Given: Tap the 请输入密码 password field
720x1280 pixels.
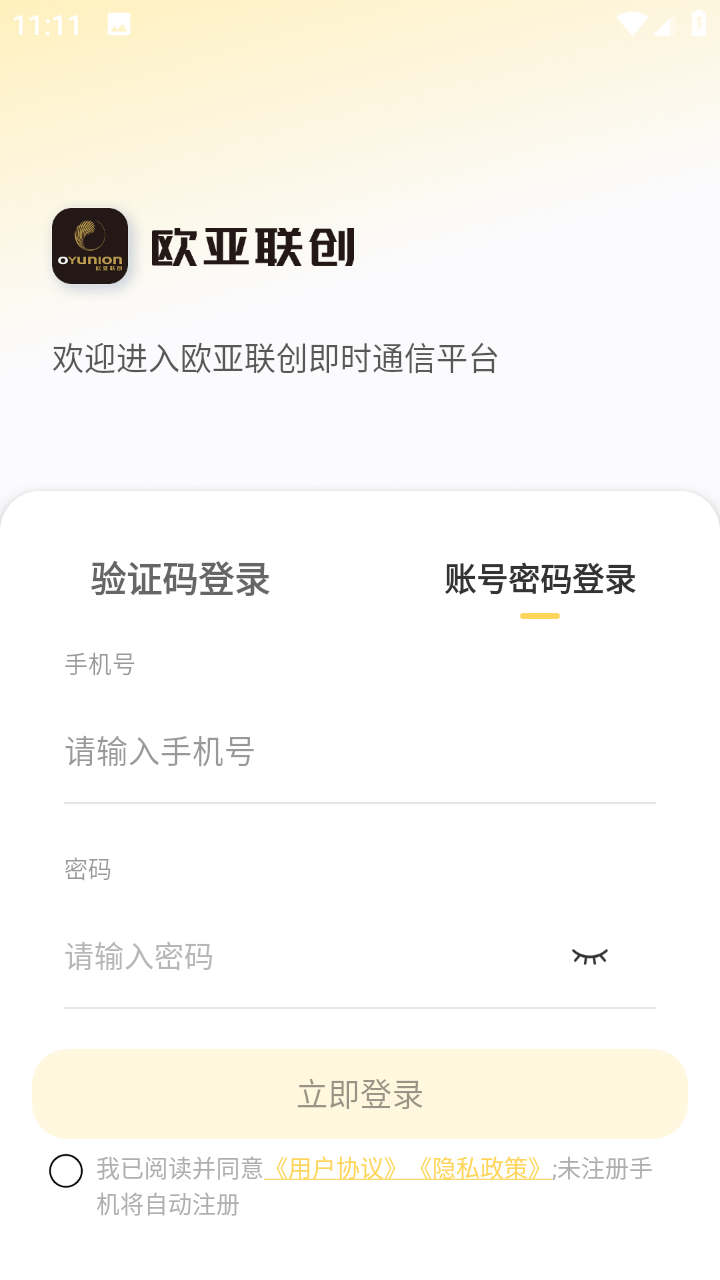Looking at the screenshot, I should point(300,957).
